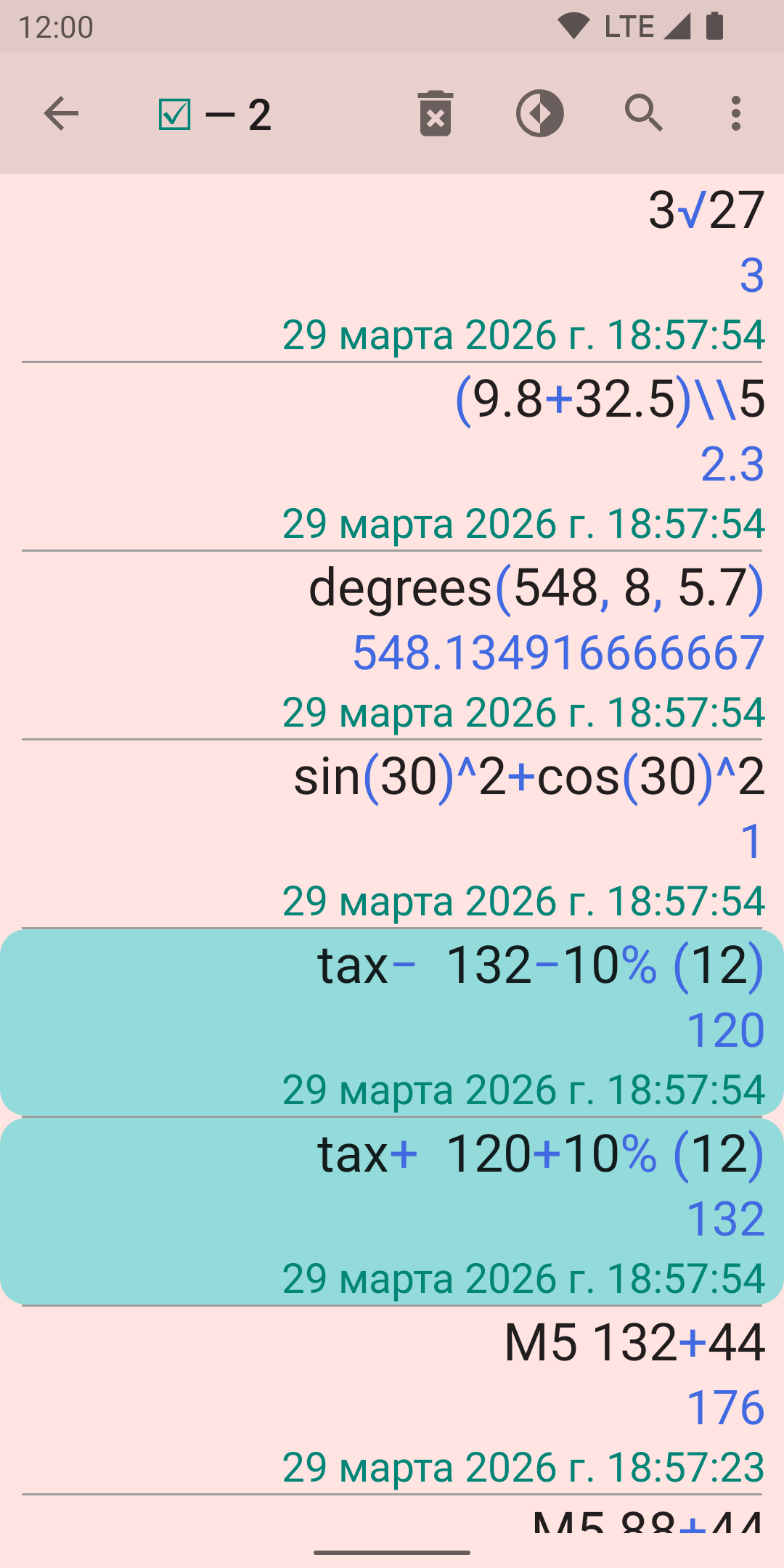Image resolution: width=784 pixels, height=1568 pixels.
Task: Toggle the select-all checkbox in toolbar
Action: coord(175,114)
